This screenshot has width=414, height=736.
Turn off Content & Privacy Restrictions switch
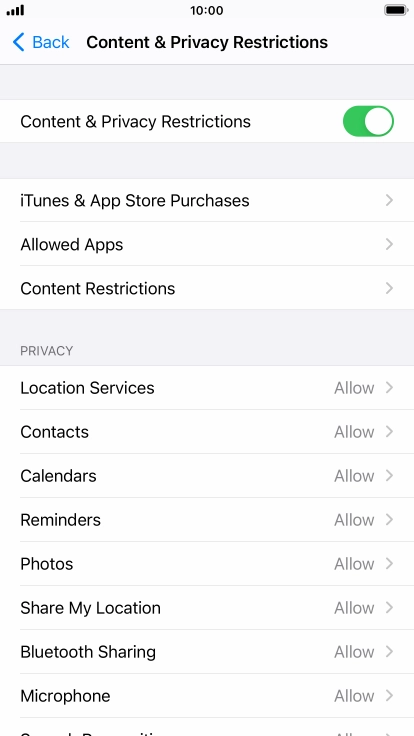(x=368, y=122)
